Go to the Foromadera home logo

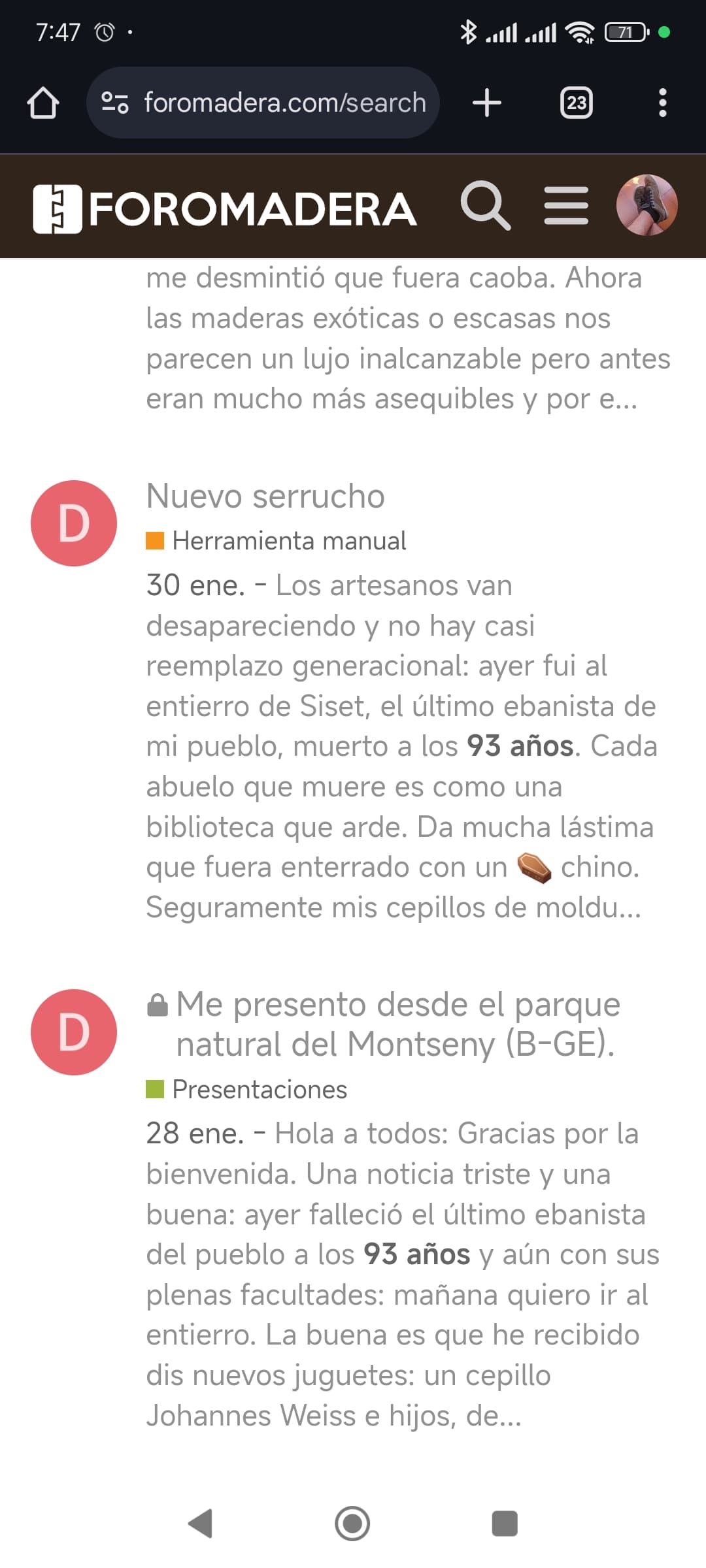(x=224, y=209)
